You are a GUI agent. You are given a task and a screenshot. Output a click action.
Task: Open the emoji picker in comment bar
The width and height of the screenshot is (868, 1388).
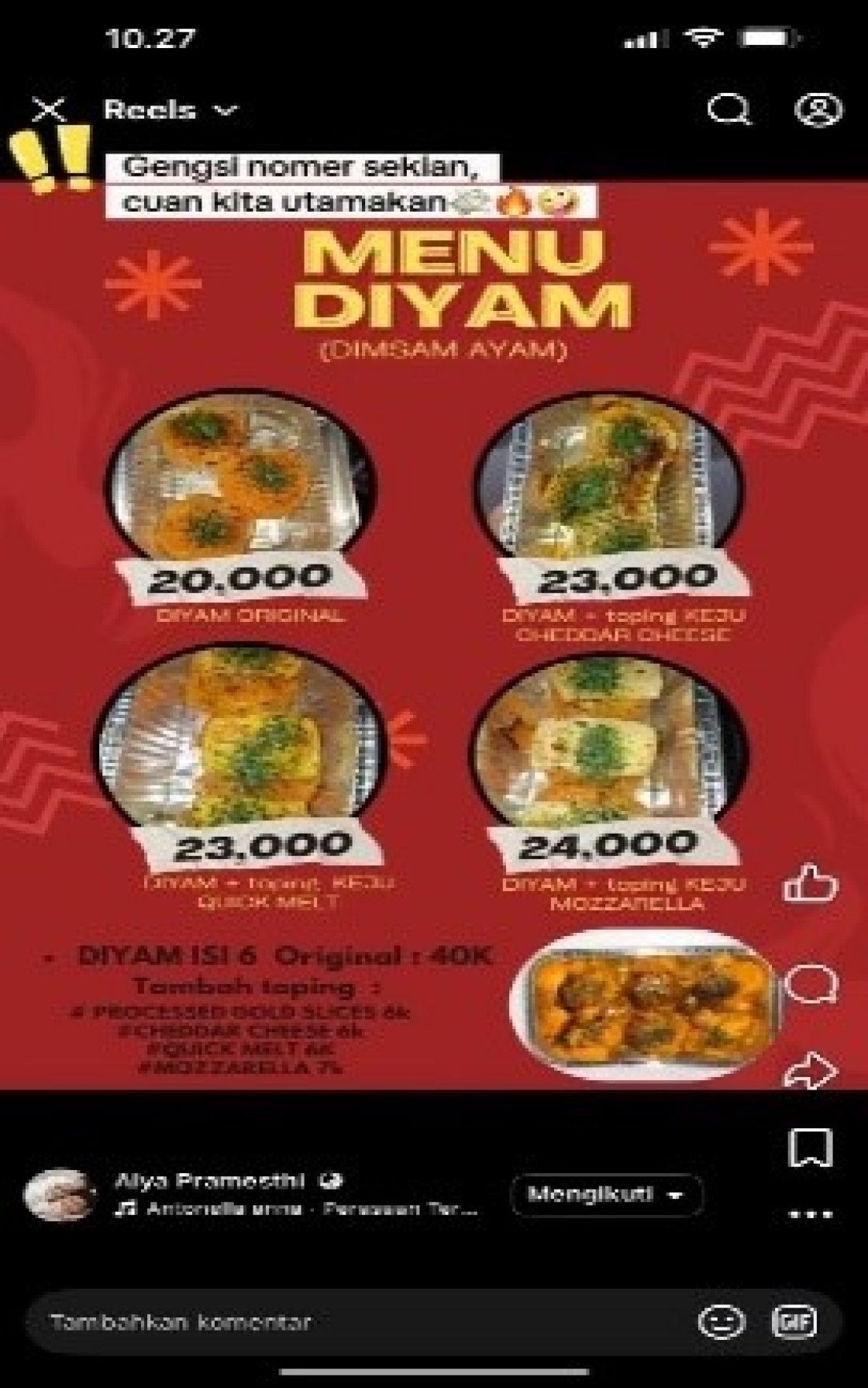tap(721, 1322)
